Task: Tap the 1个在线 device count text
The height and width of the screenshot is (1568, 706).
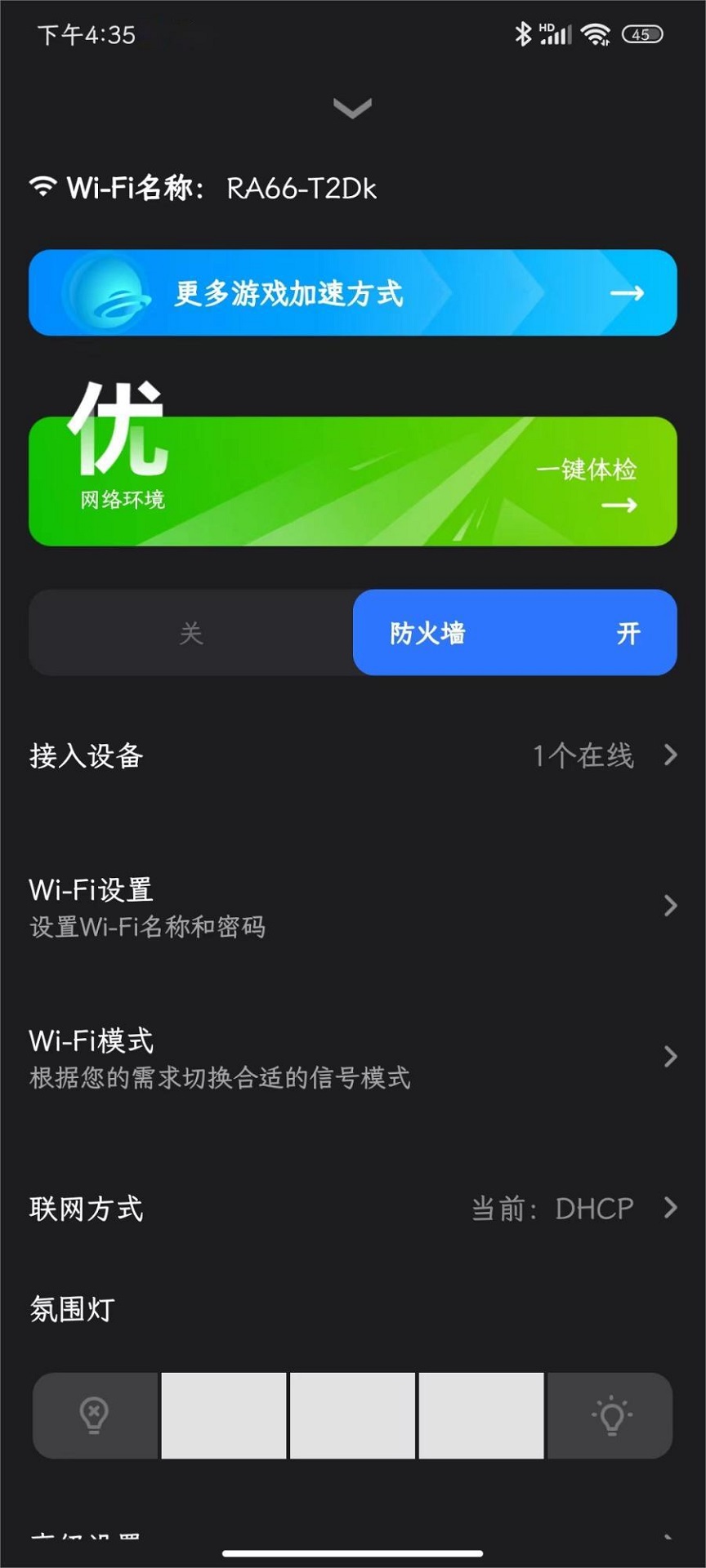Action: tap(583, 757)
